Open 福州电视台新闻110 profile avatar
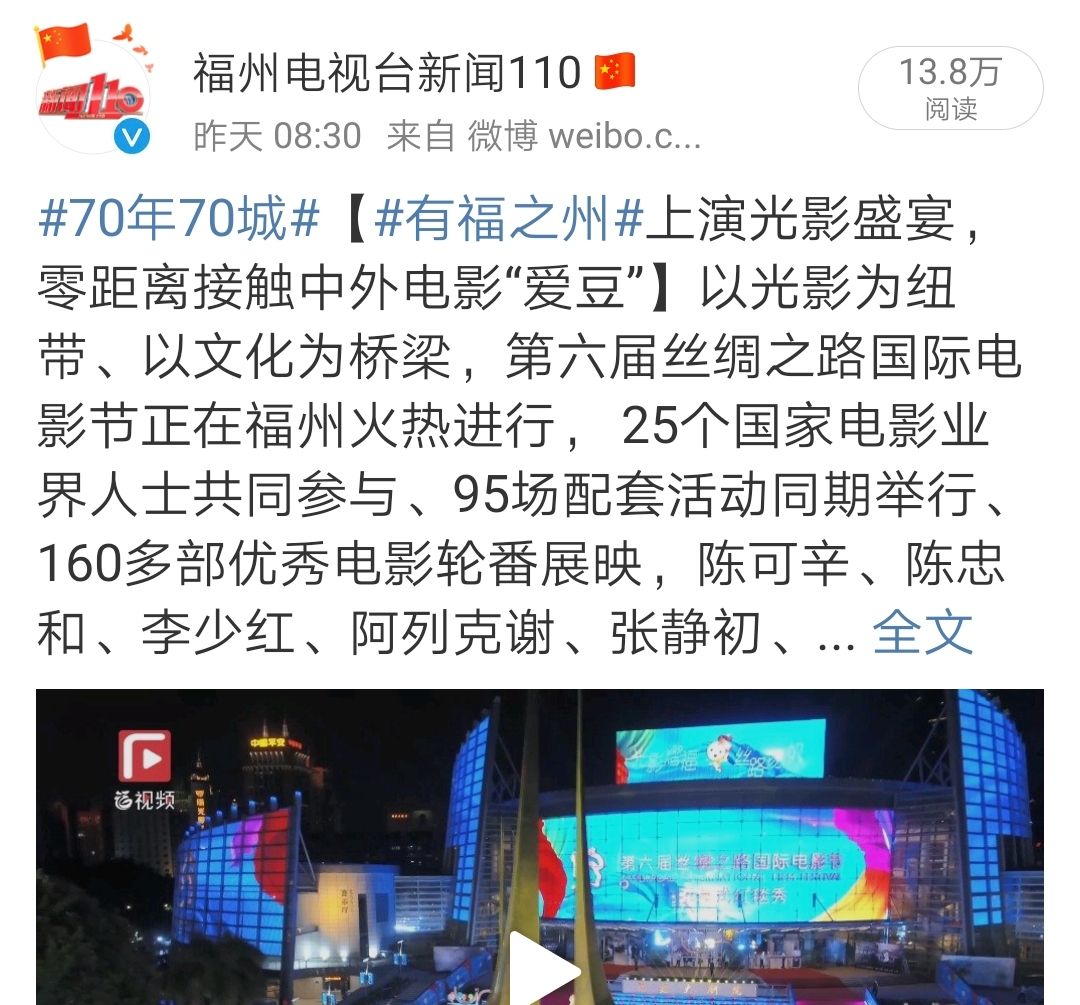Image resolution: width=1080 pixels, height=1005 pixels. (x=93, y=98)
